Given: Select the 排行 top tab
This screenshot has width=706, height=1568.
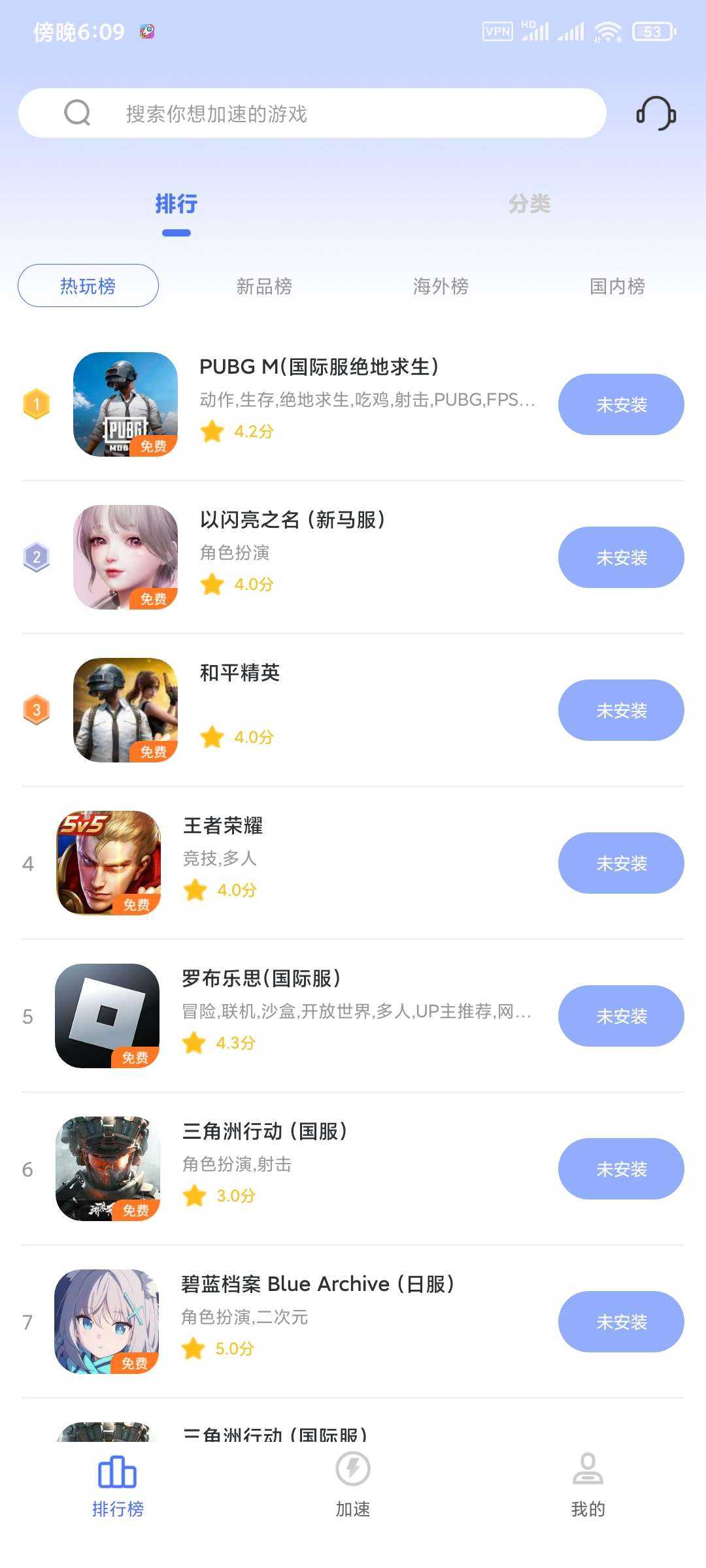Looking at the screenshot, I should 176,204.
